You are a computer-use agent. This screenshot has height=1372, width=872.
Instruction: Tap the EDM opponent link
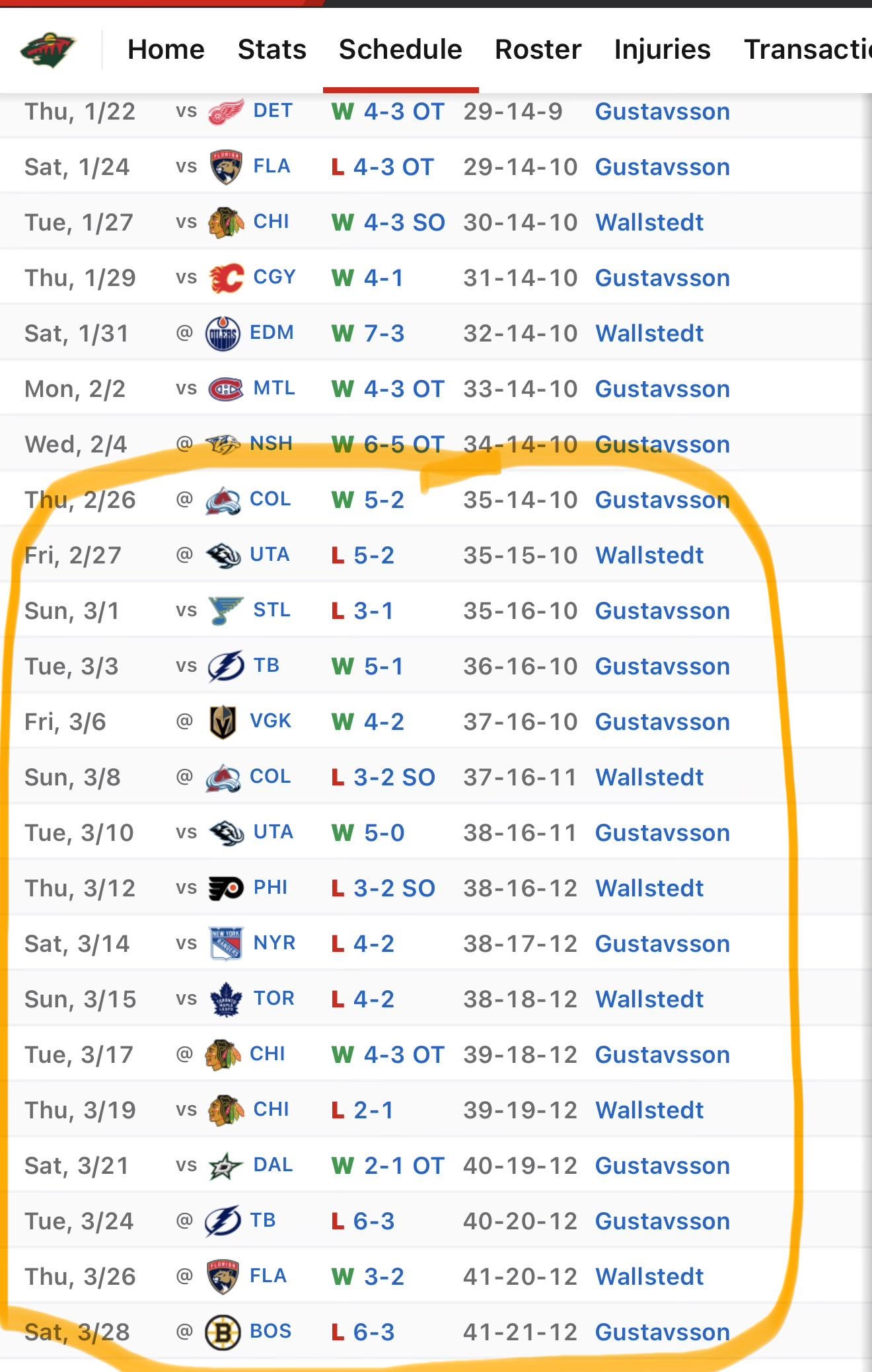271,333
